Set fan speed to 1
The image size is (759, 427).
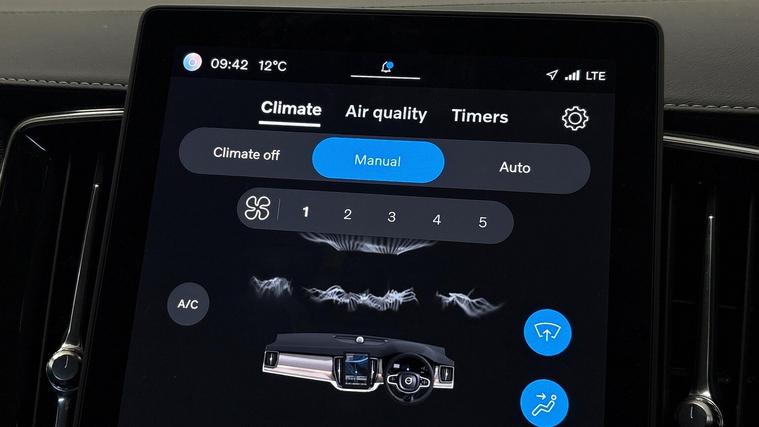pos(305,212)
